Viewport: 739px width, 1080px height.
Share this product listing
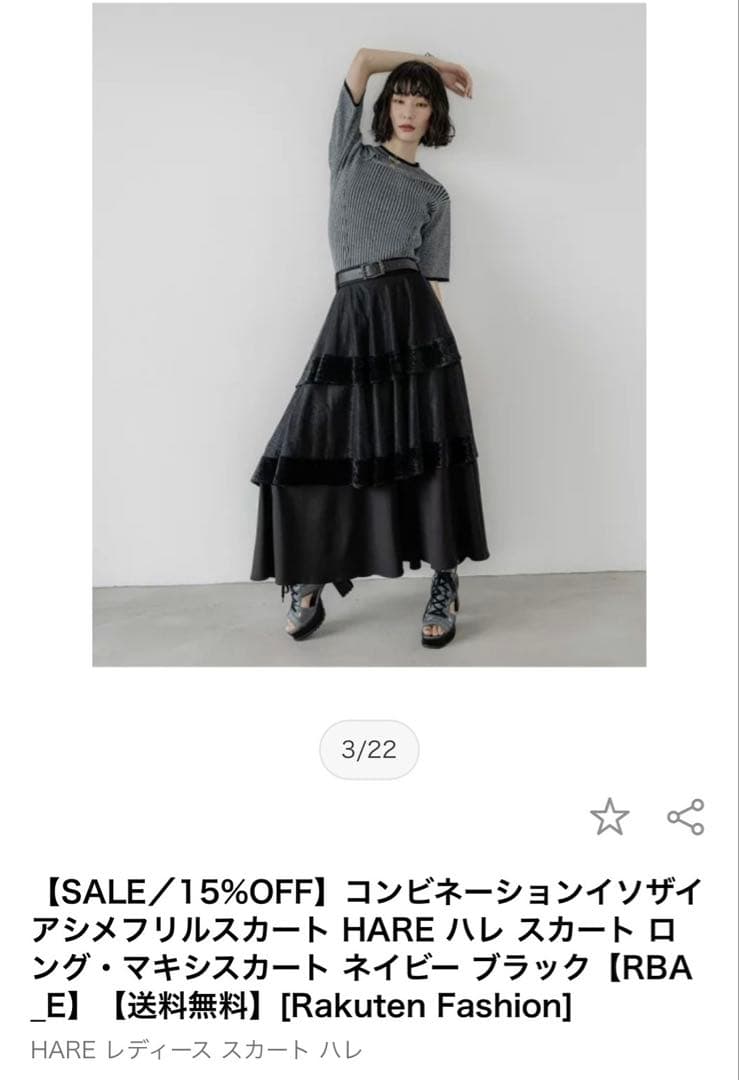tap(686, 817)
